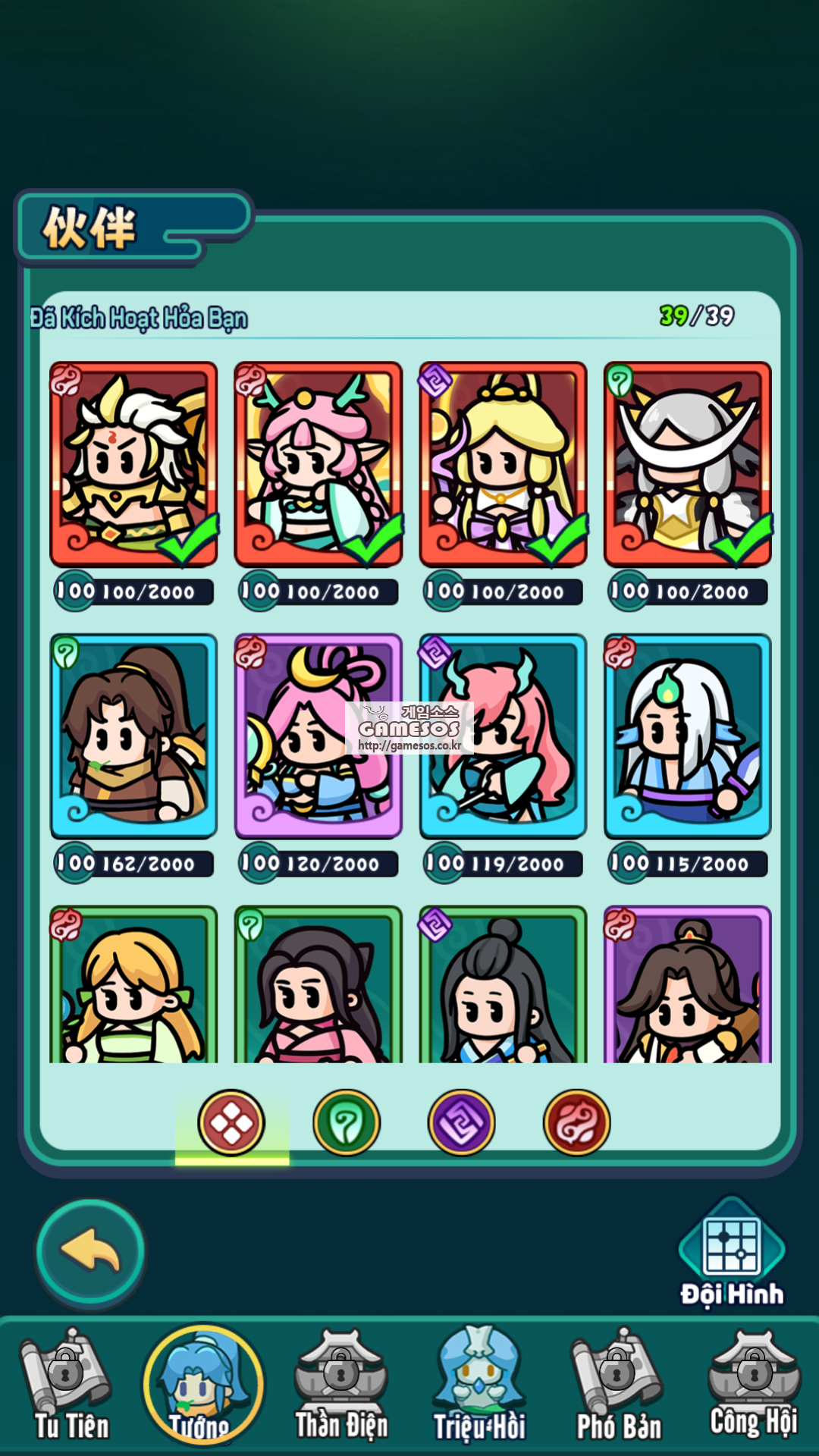Filter companions by purple type
Screen dimensions: 819x1456
coord(462,1123)
